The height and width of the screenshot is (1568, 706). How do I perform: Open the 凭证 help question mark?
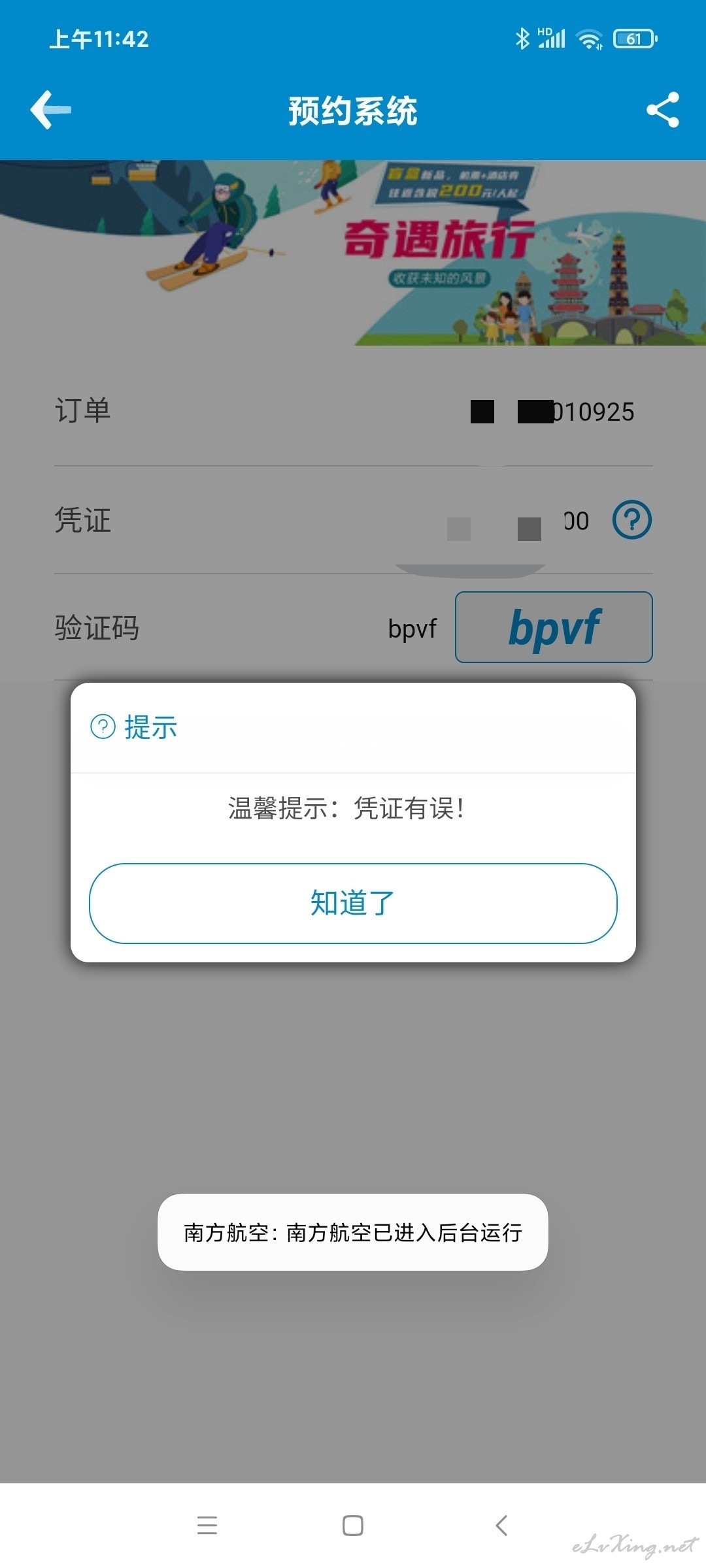pos(631,520)
